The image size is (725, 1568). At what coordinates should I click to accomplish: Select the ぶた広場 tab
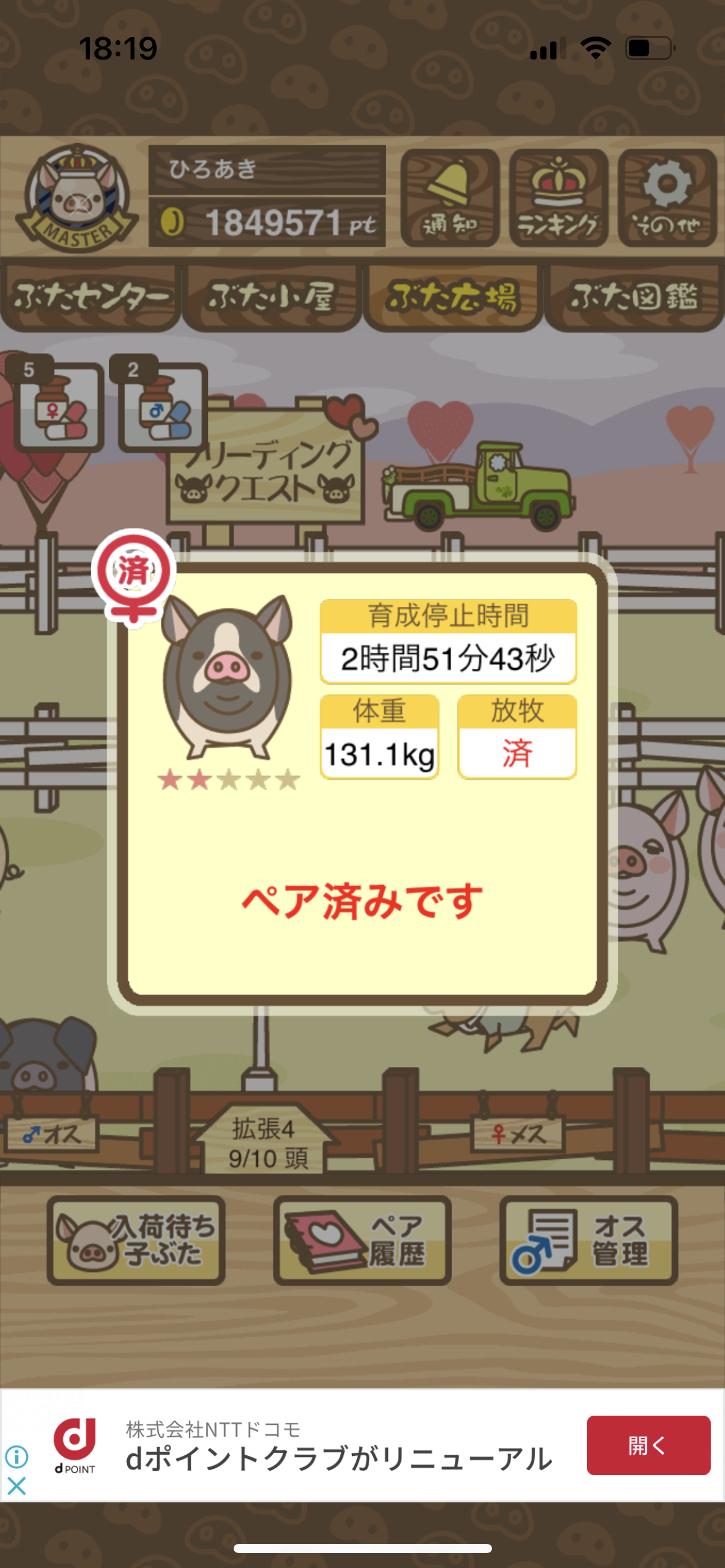tap(453, 298)
